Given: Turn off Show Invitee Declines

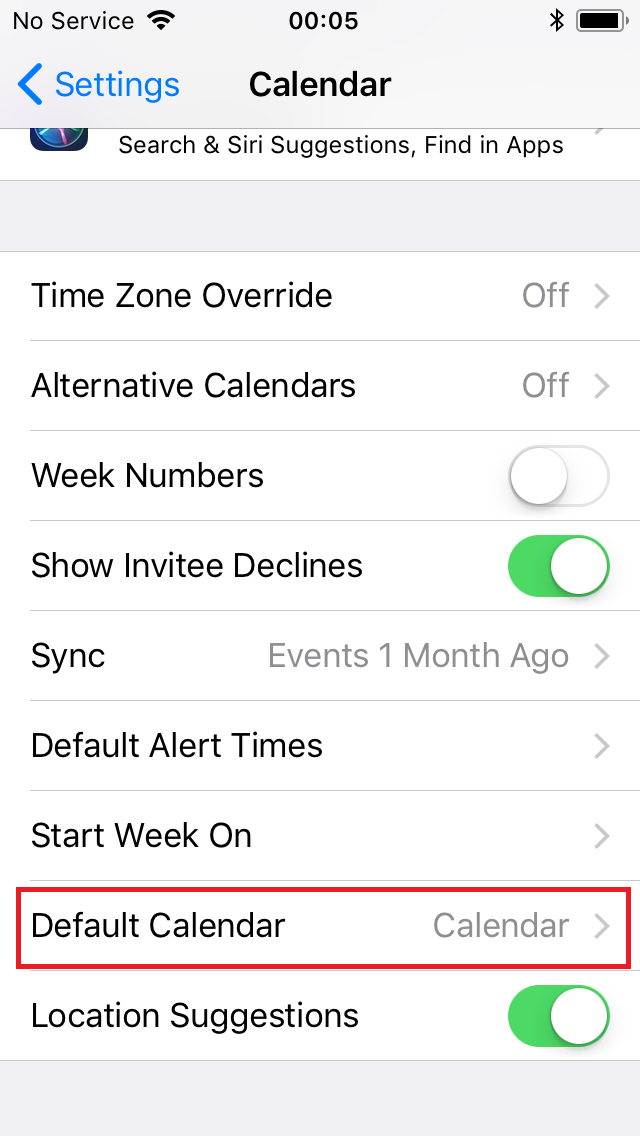Looking at the screenshot, I should coord(558,566).
